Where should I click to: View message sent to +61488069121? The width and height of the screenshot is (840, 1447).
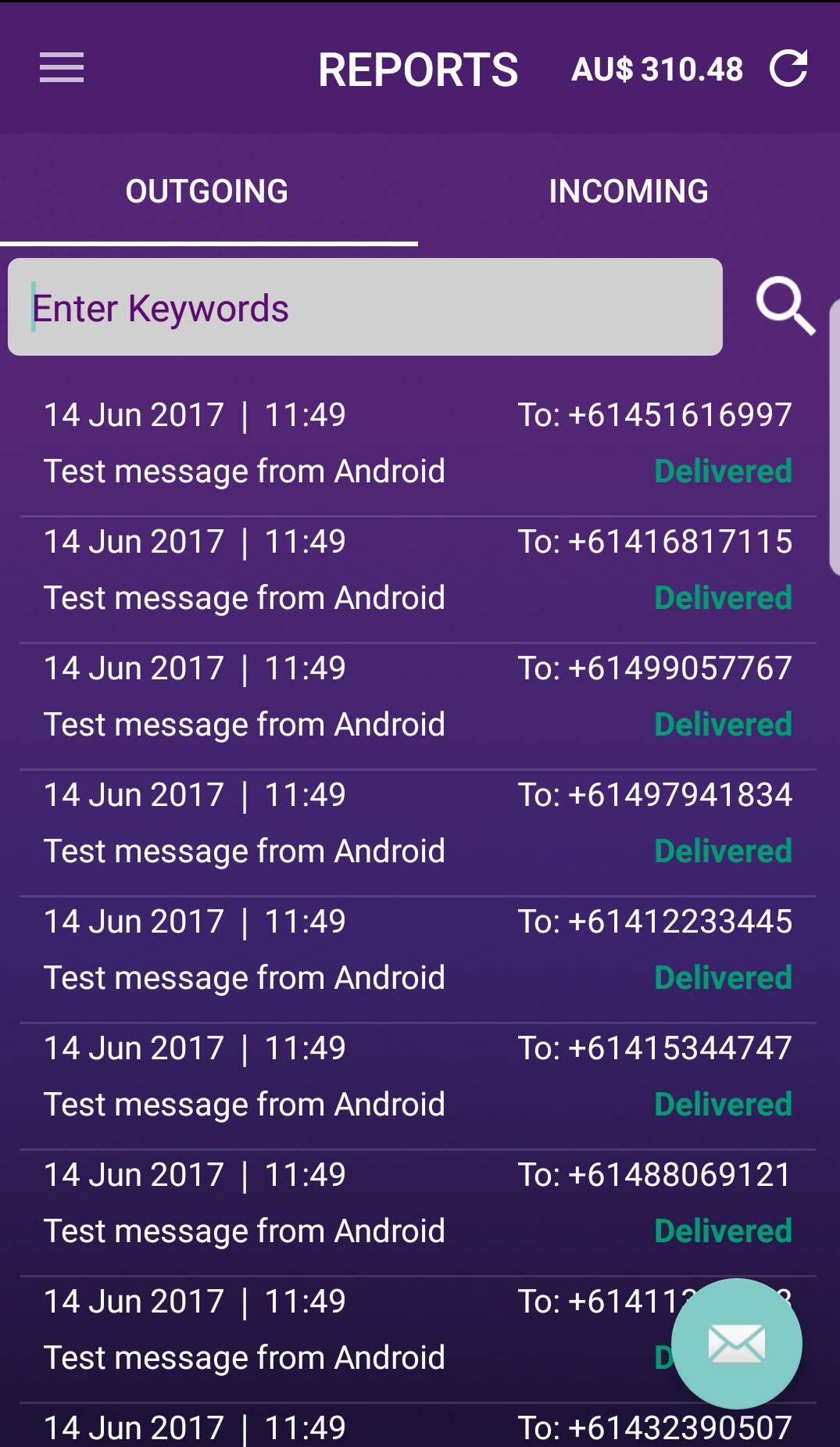(x=418, y=1203)
